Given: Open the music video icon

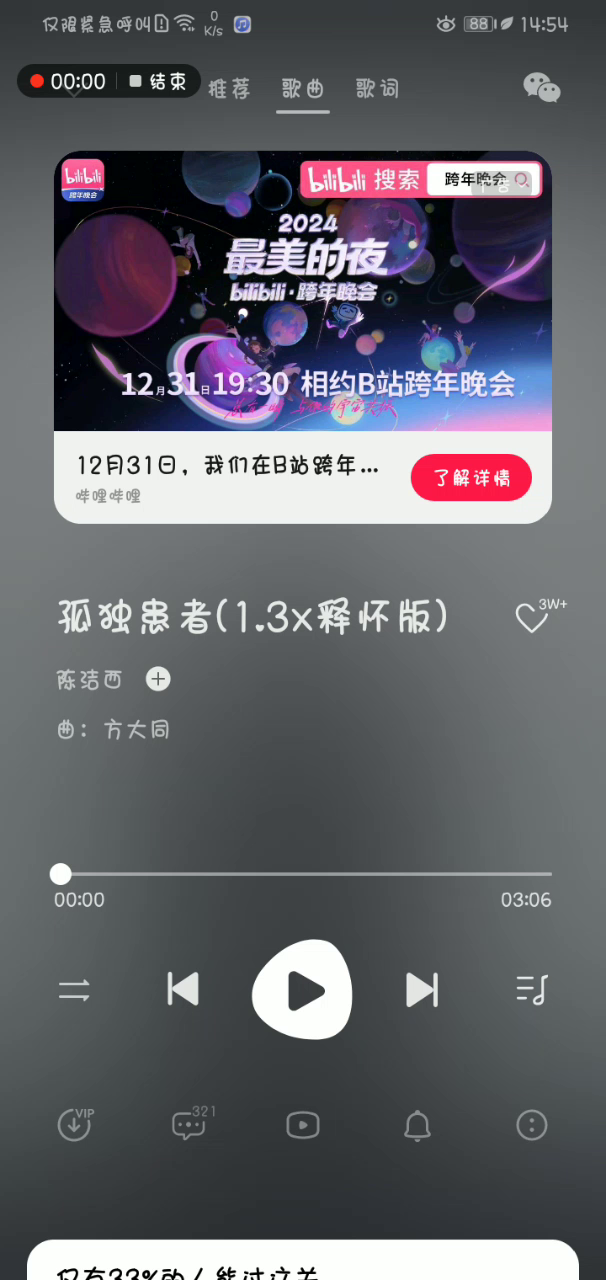Looking at the screenshot, I should 302,1126.
